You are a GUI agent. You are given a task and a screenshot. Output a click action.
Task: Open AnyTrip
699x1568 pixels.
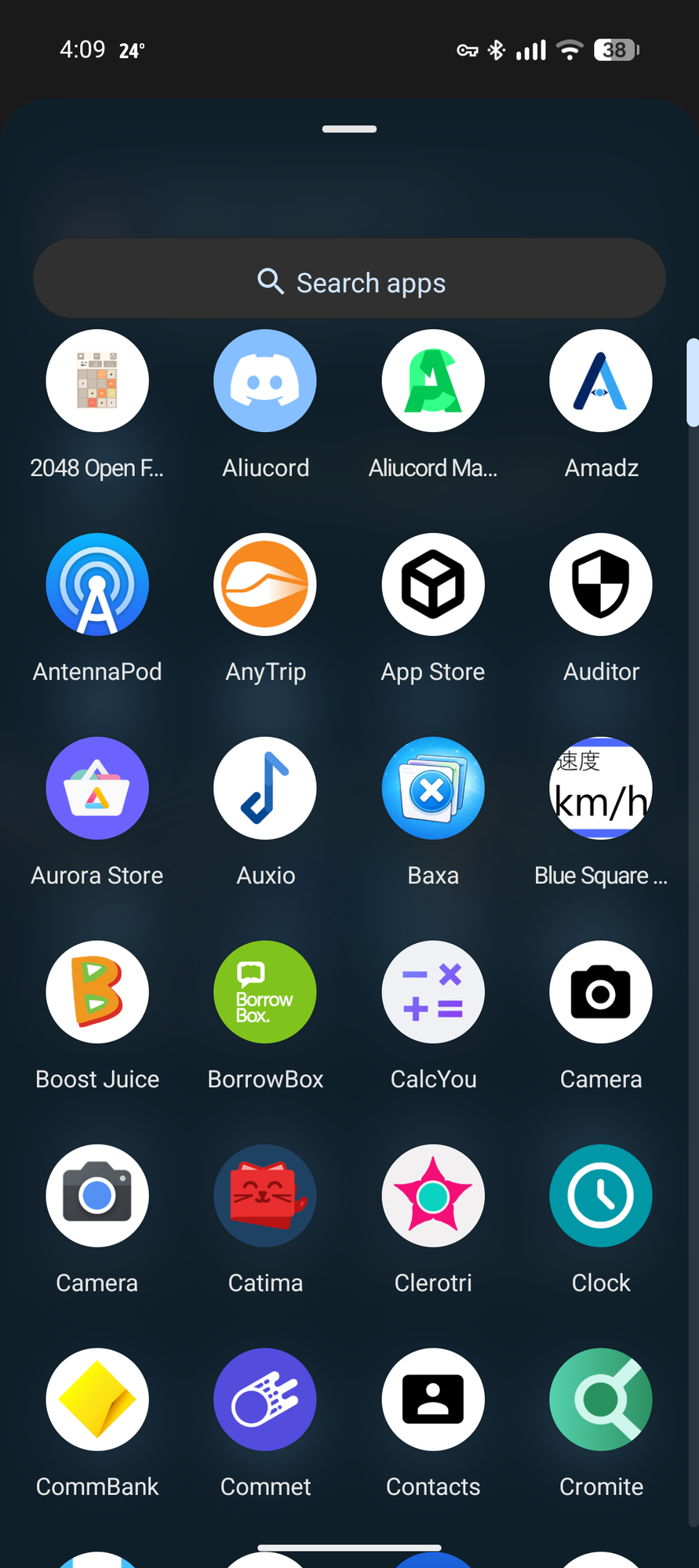coord(265,585)
